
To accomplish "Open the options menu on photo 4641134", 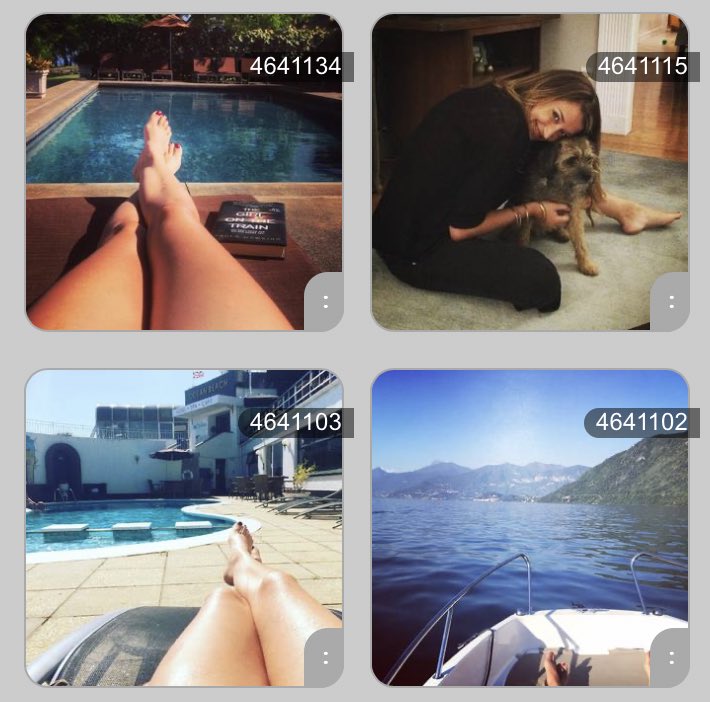I will point(325,302).
